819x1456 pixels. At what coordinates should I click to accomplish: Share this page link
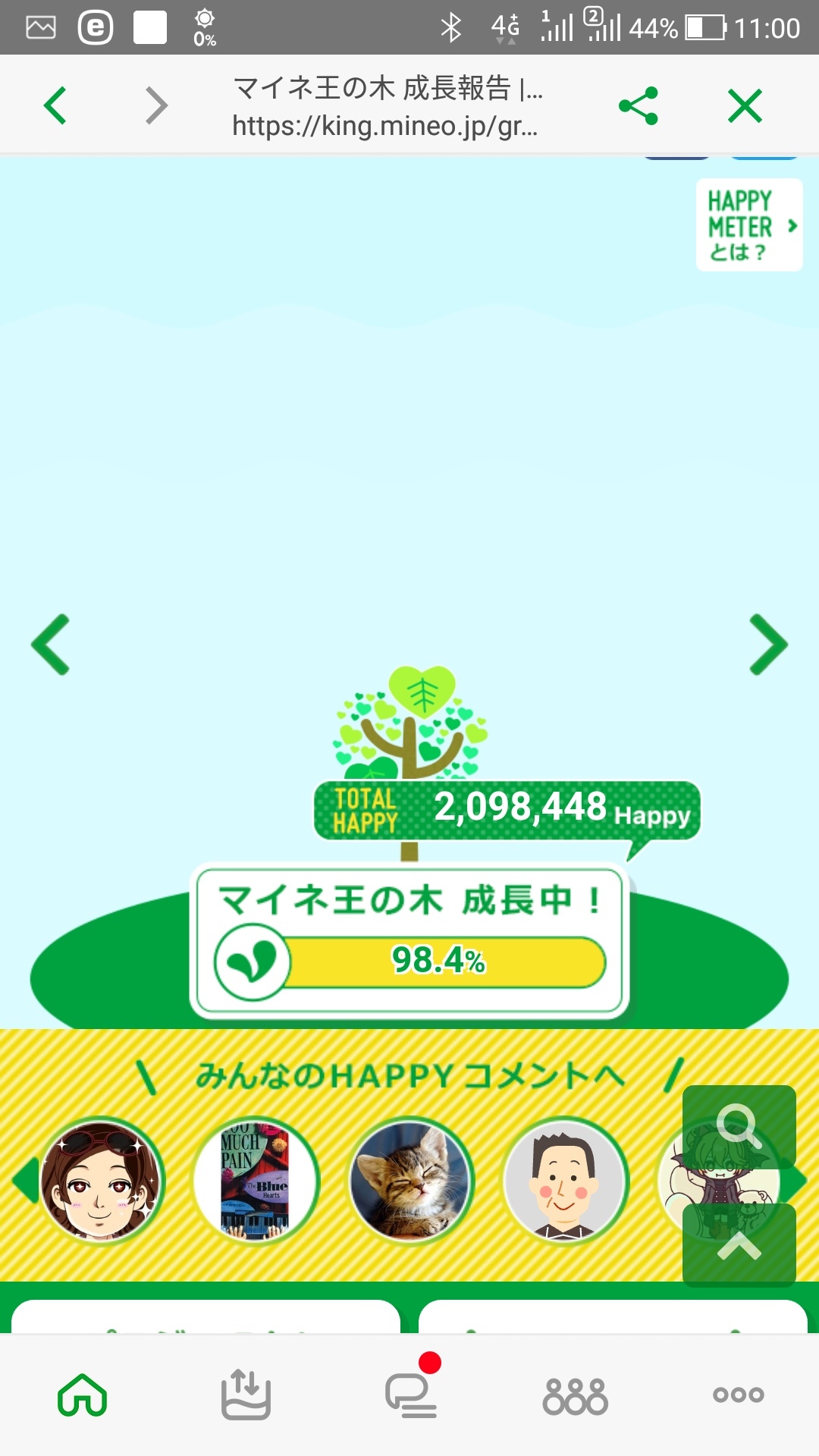pos(639,105)
